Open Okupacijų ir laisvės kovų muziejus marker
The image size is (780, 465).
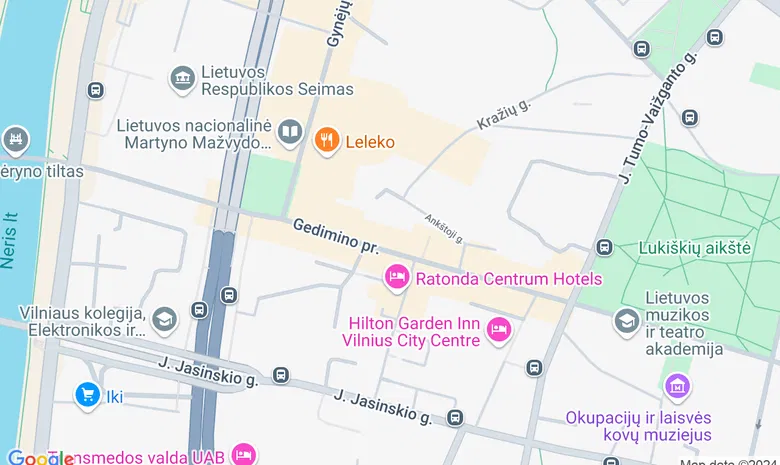[677, 385]
